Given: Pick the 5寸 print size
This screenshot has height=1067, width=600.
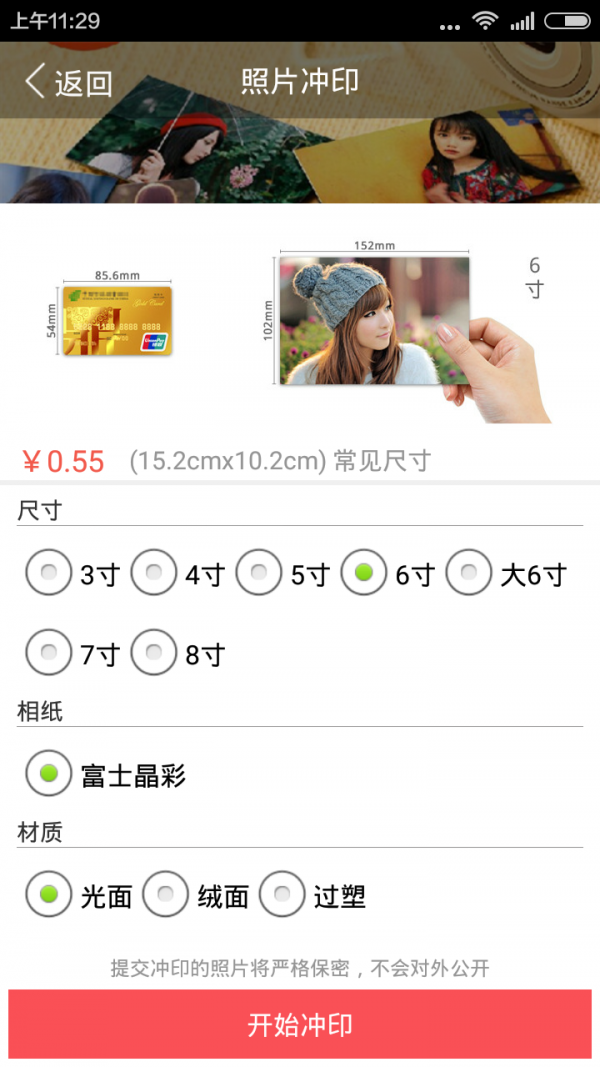Looking at the screenshot, I should pyautogui.click(x=259, y=573).
